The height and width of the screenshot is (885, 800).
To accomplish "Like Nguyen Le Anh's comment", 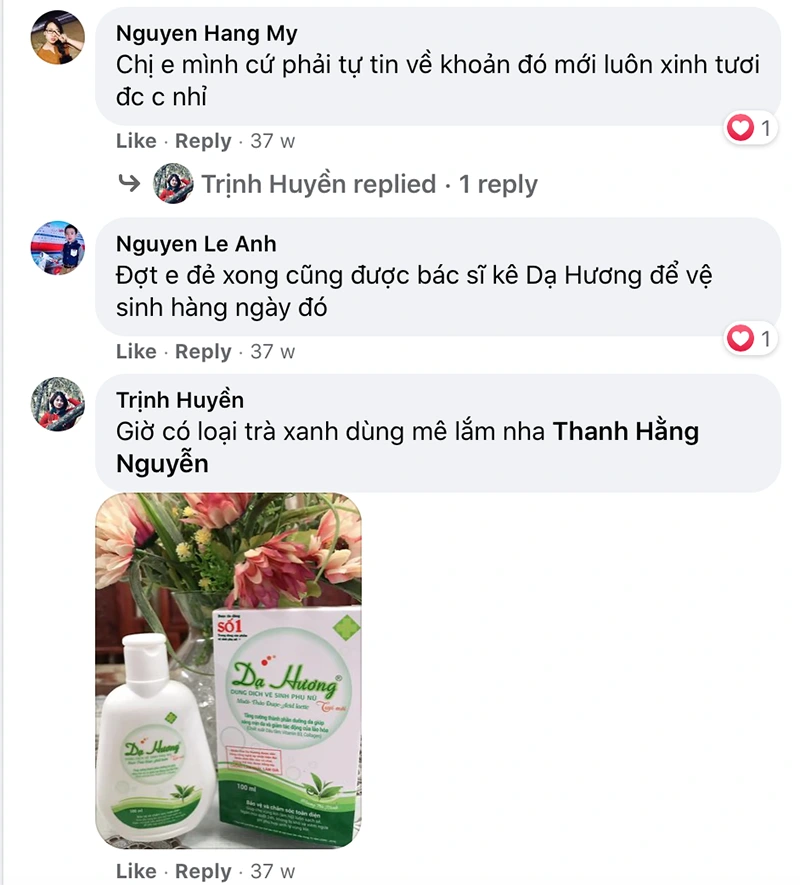I will tap(136, 351).
